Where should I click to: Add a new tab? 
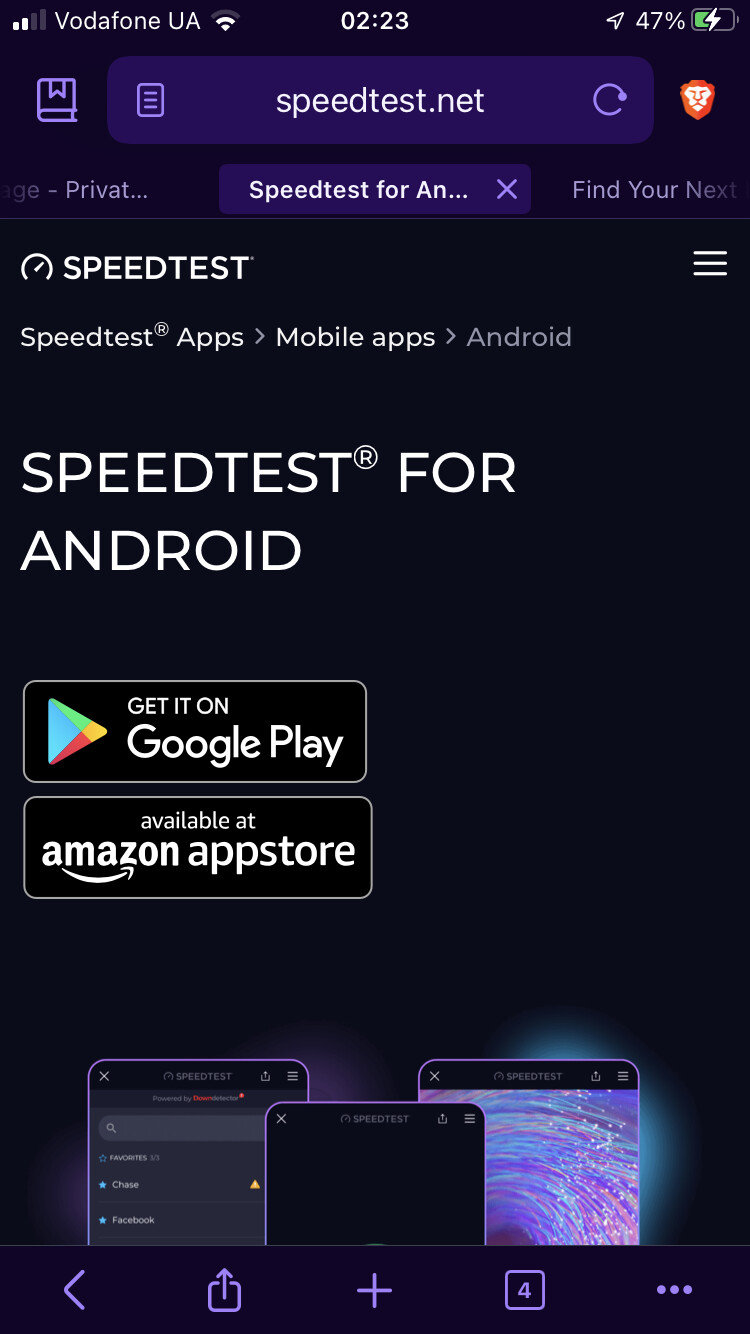(374, 1290)
